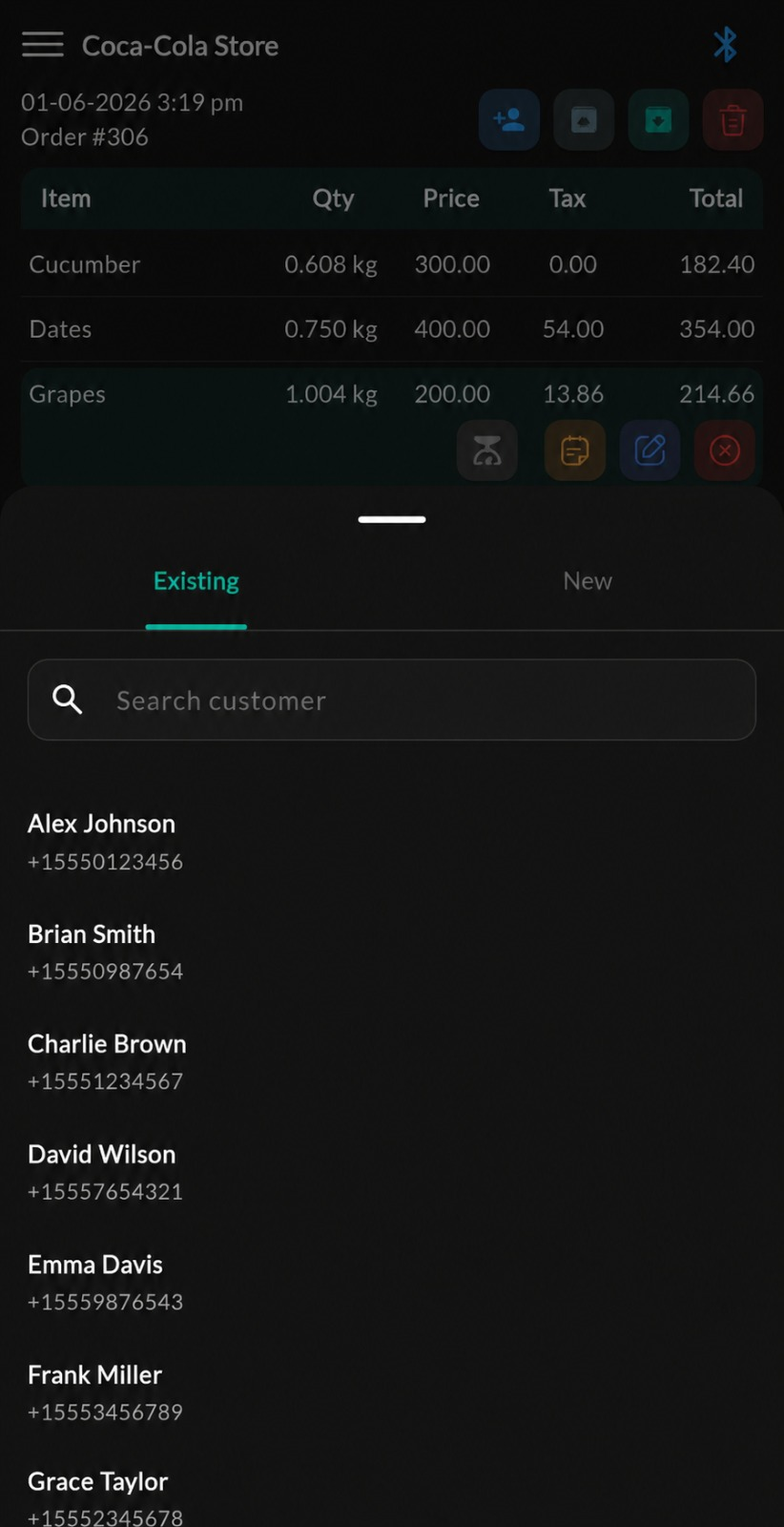Image resolution: width=784 pixels, height=1527 pixels.
Task: Choose David Wilson from customers
Action: point(392,1172)
